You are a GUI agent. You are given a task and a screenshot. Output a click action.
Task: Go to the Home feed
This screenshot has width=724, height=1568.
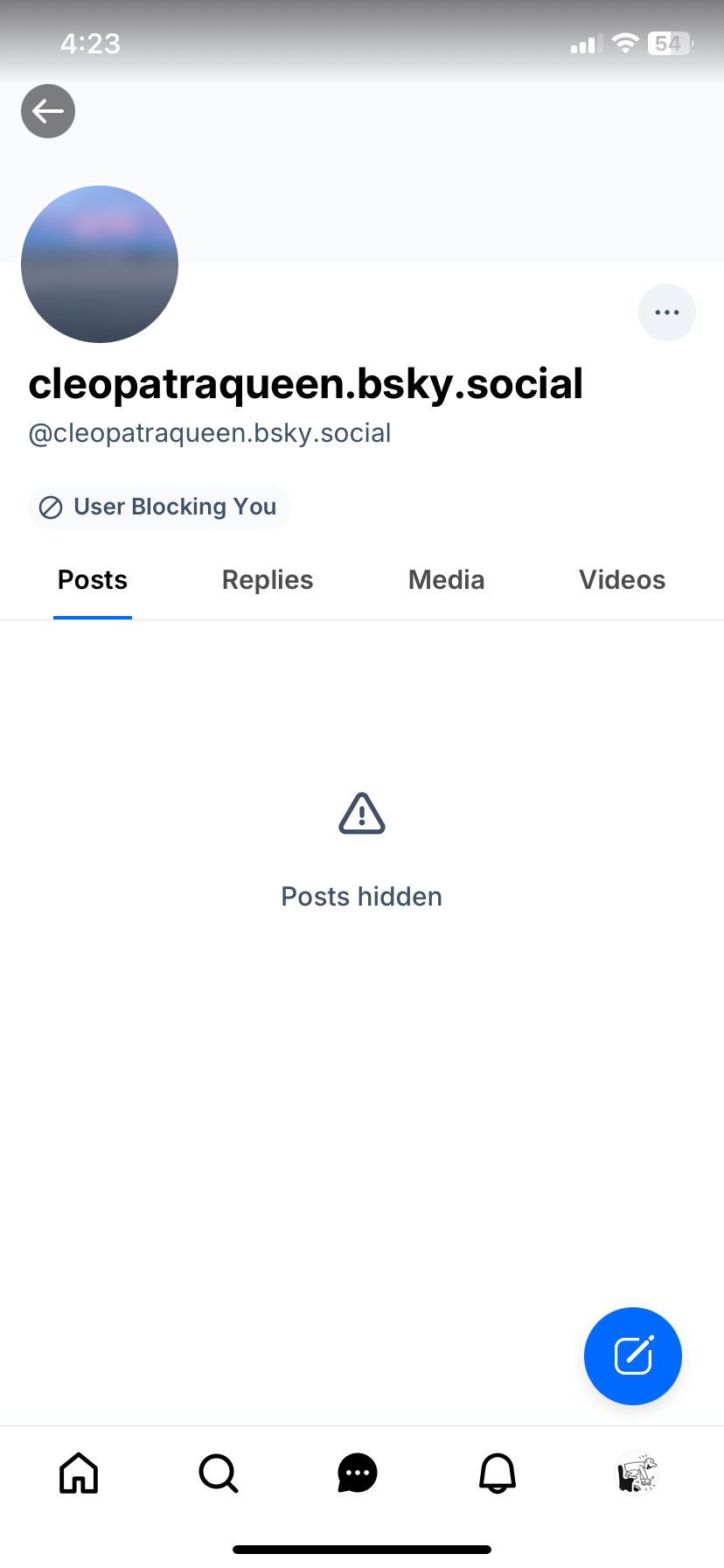pyautogui.click(x=79, y=1473)
